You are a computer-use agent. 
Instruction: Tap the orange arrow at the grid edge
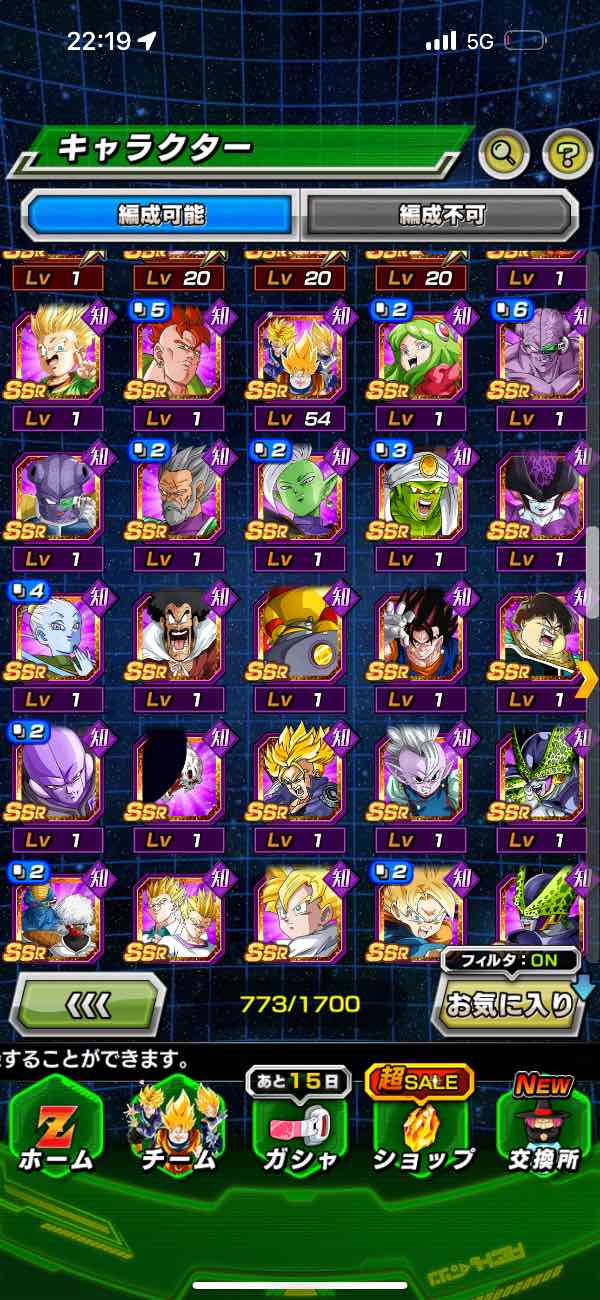[x=587, y=679]
